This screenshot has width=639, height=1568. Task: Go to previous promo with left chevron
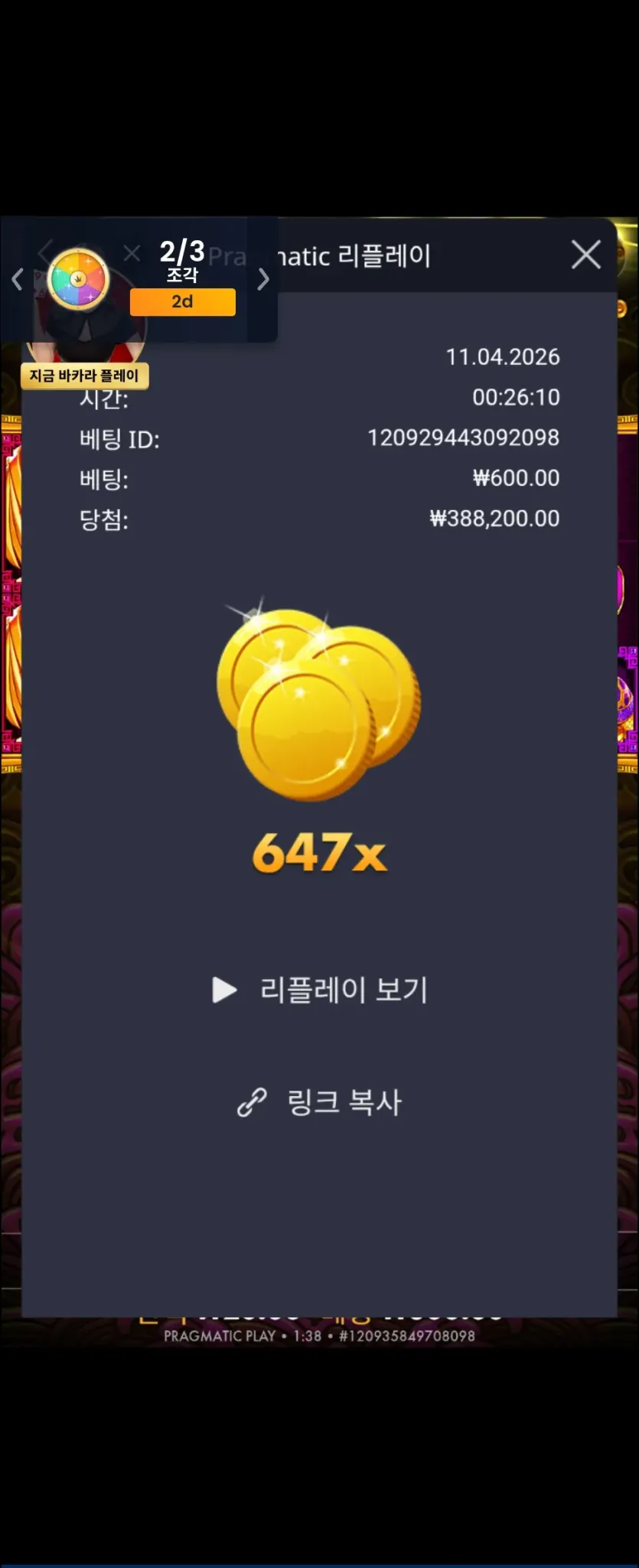pyautogui.click(x=18, y=279)
